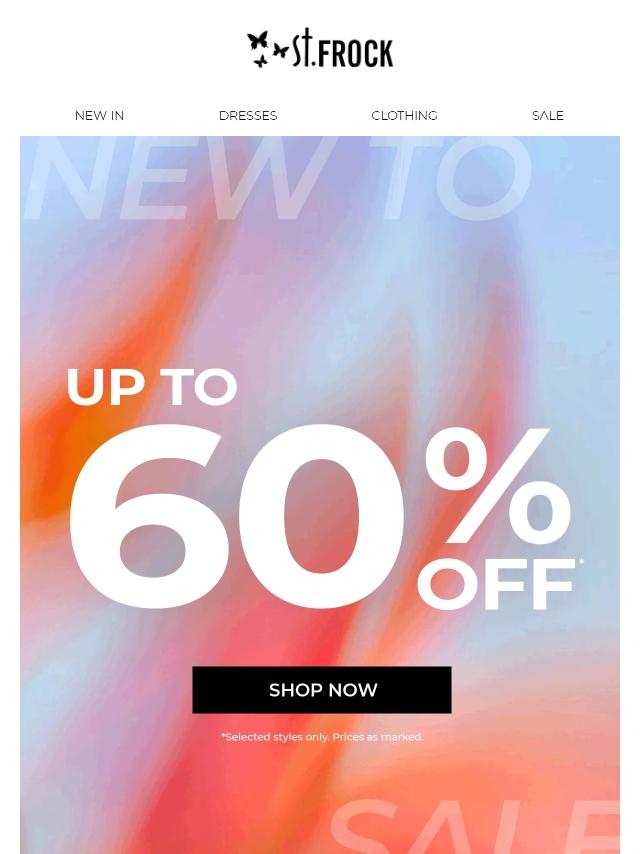
Task: Switch to the SALE section
Action: [547, 116]
